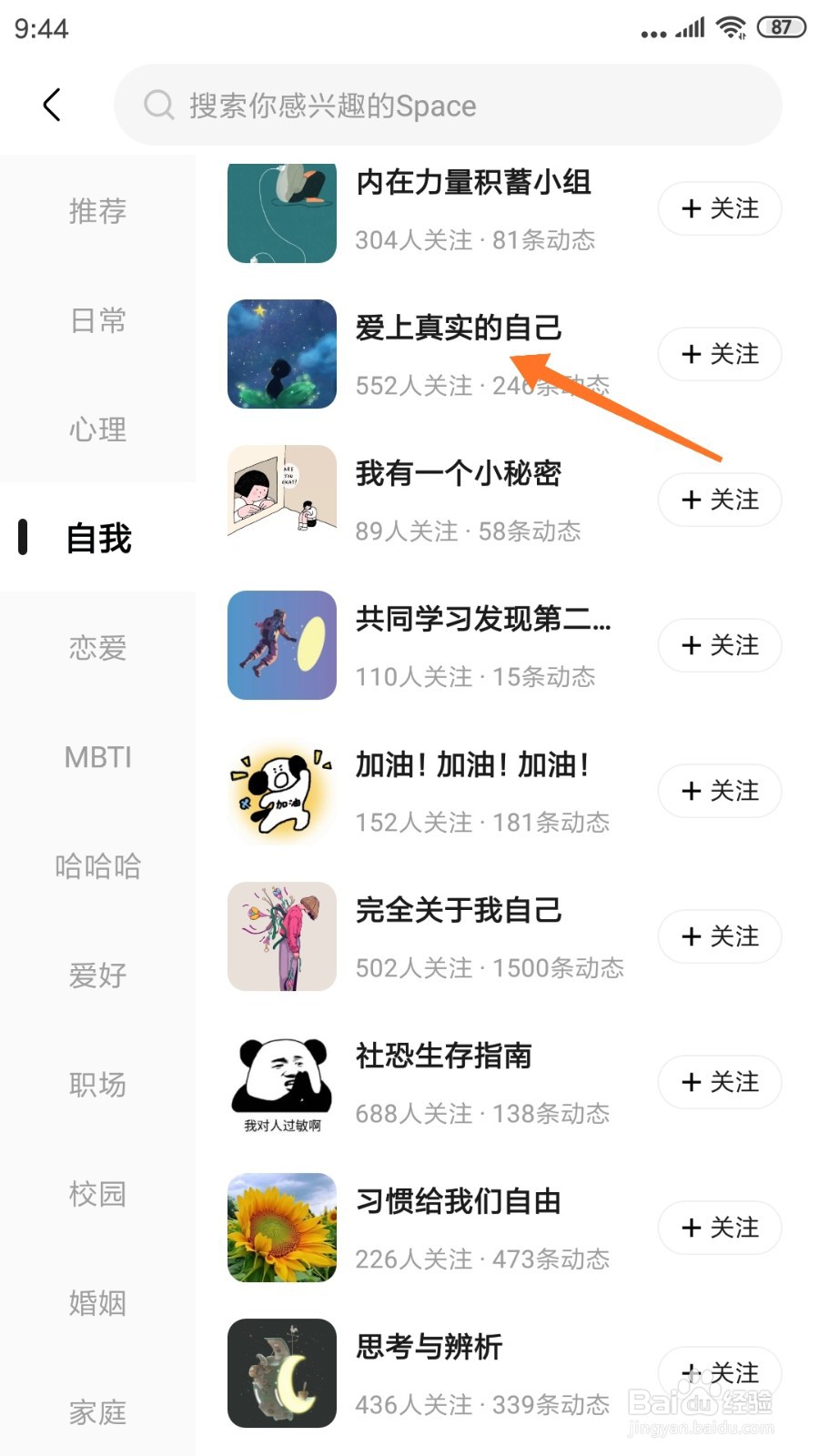Tap the search magnifier icon
Screen dimensions: 819x1456
[x=158, y=105]
